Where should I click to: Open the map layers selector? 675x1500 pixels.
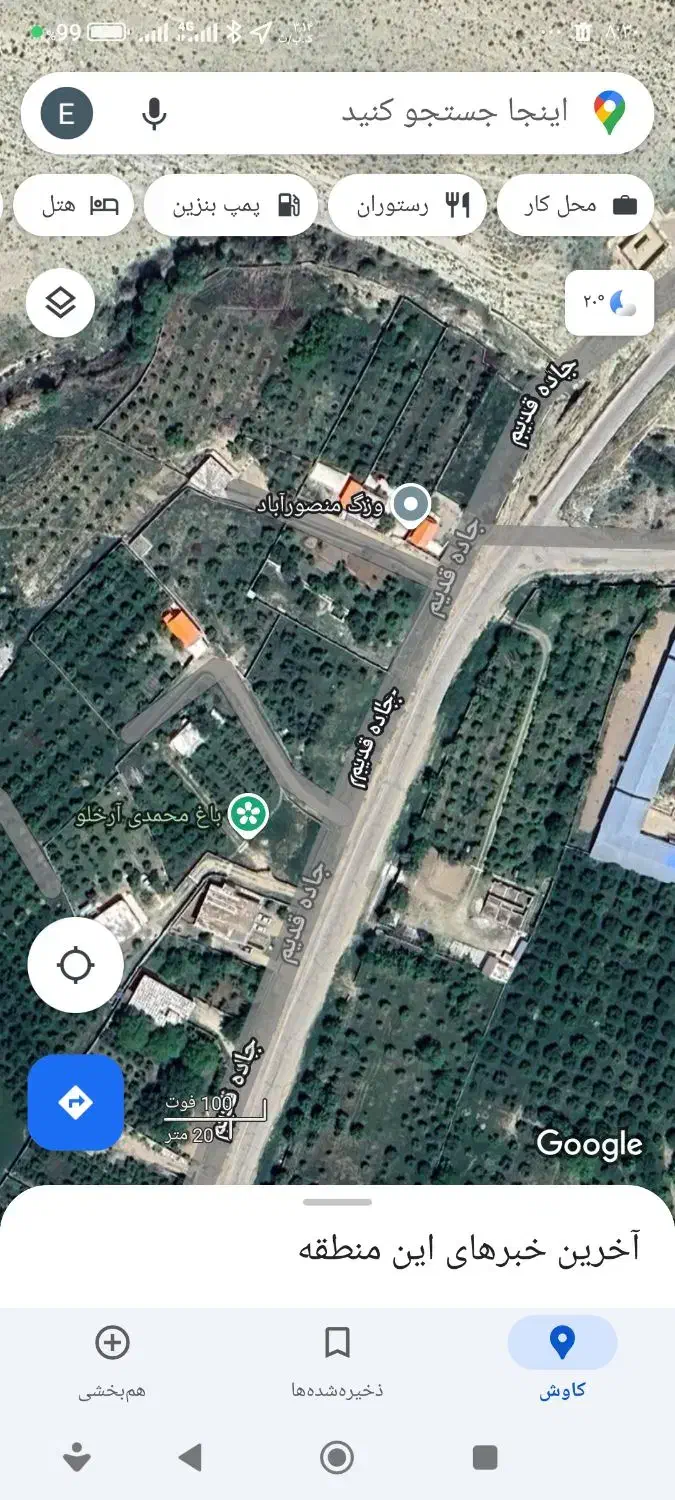click(61, 302)
